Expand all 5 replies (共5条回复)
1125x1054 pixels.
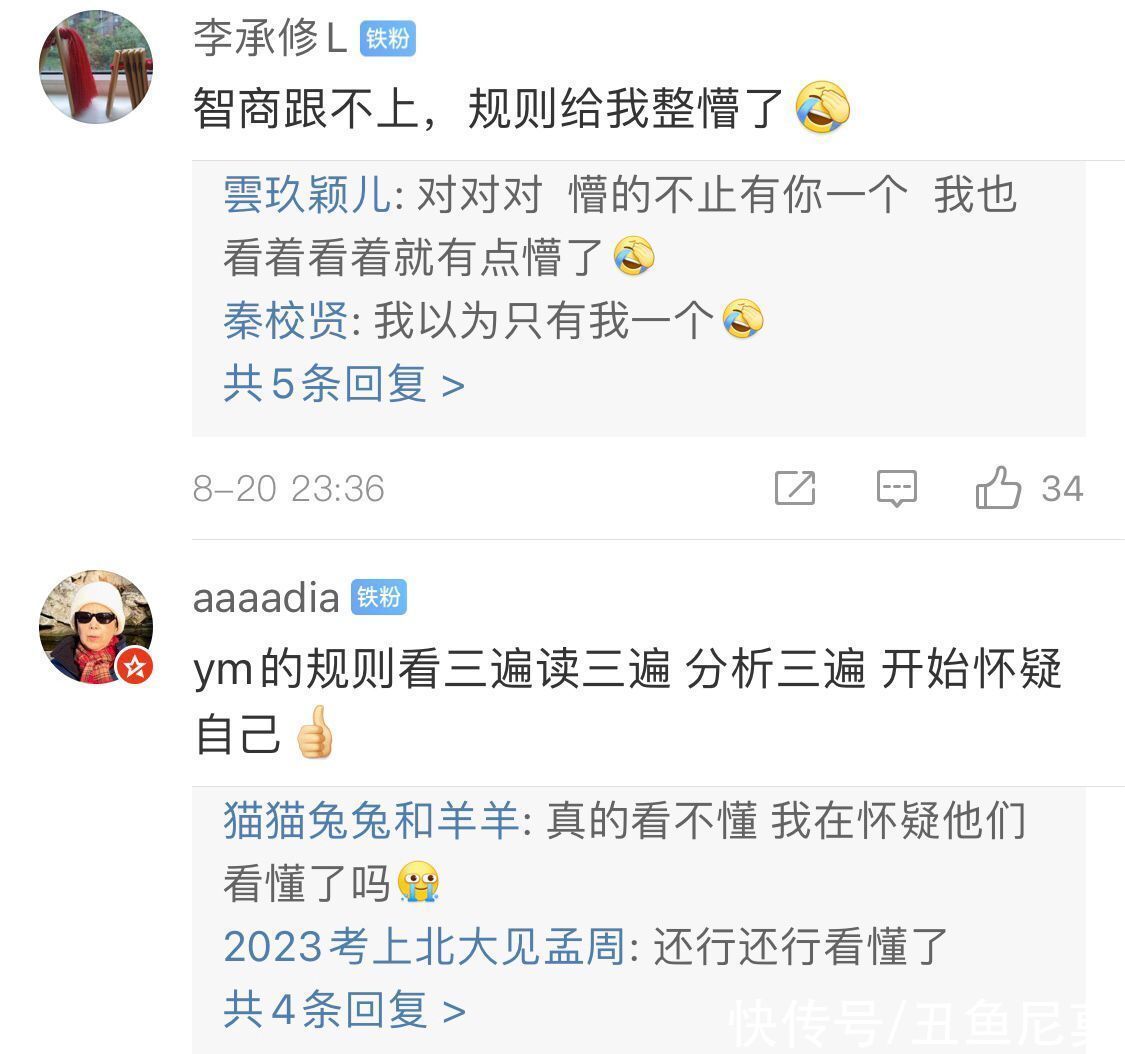(343, 384)
